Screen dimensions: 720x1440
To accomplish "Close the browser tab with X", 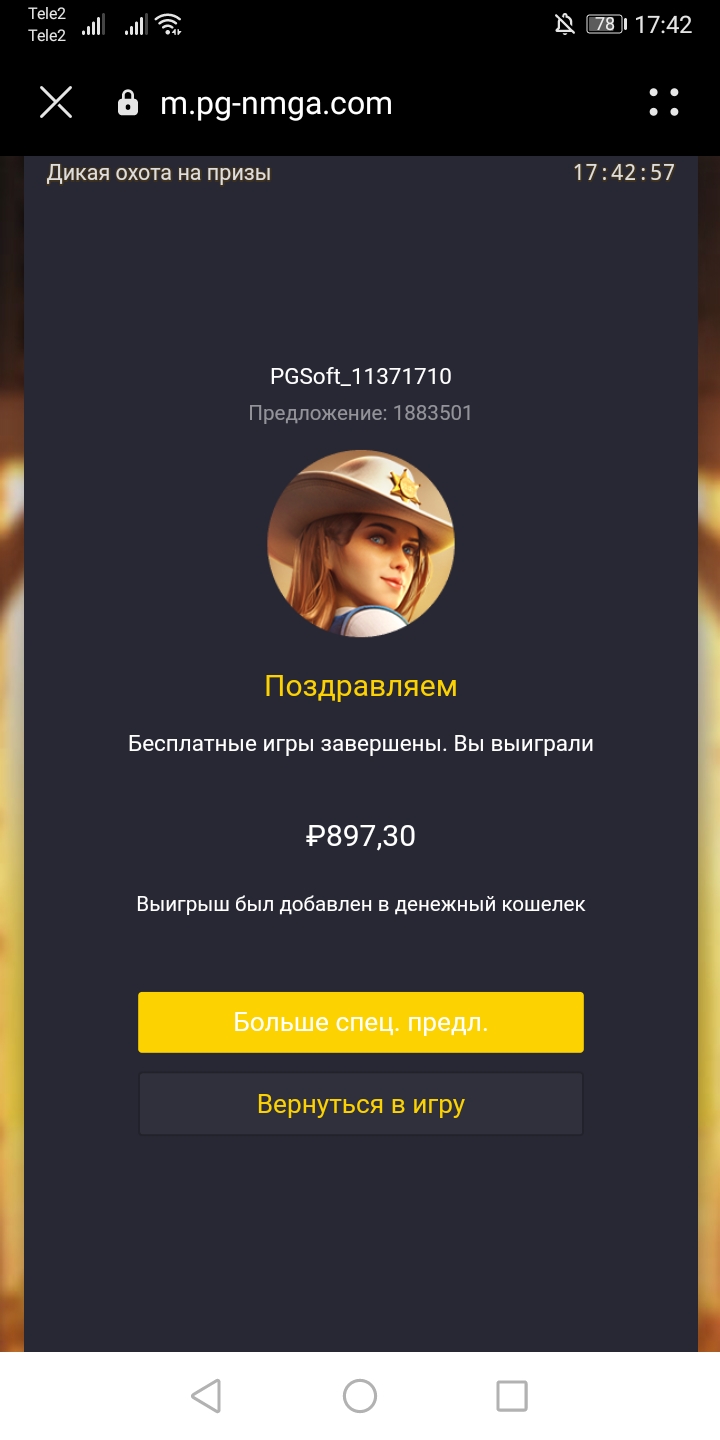I will (x=56, y=103).
